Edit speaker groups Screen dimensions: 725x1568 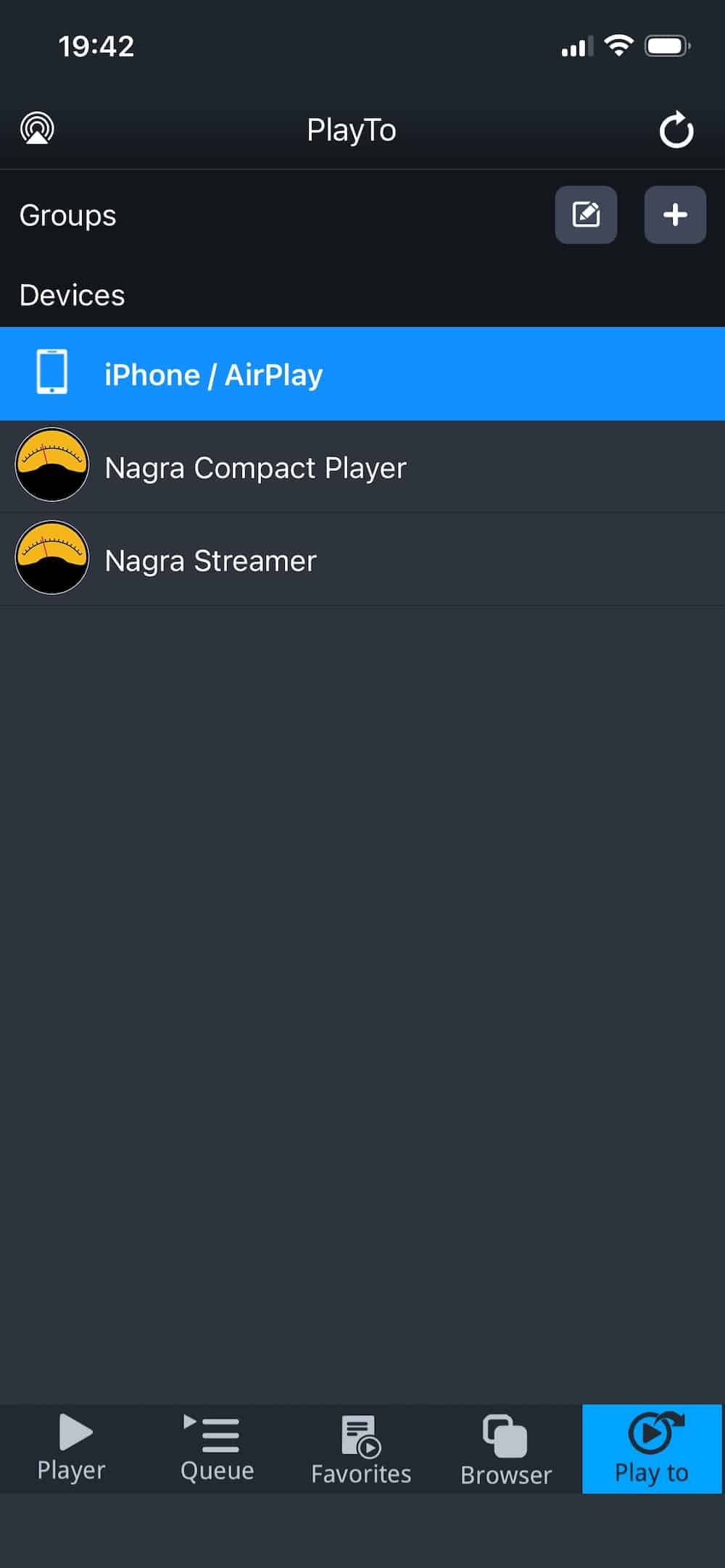(x=586, y=214)
